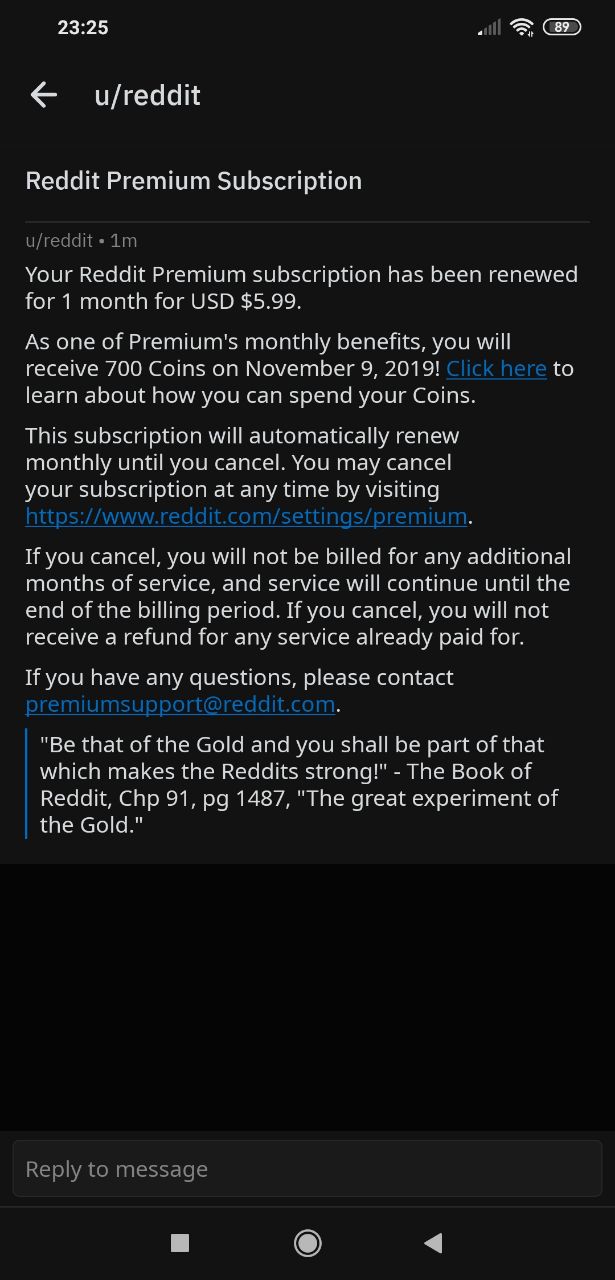Open recent apps with the square button
The image size is (615, 1280).
[x=180, y=1242]
